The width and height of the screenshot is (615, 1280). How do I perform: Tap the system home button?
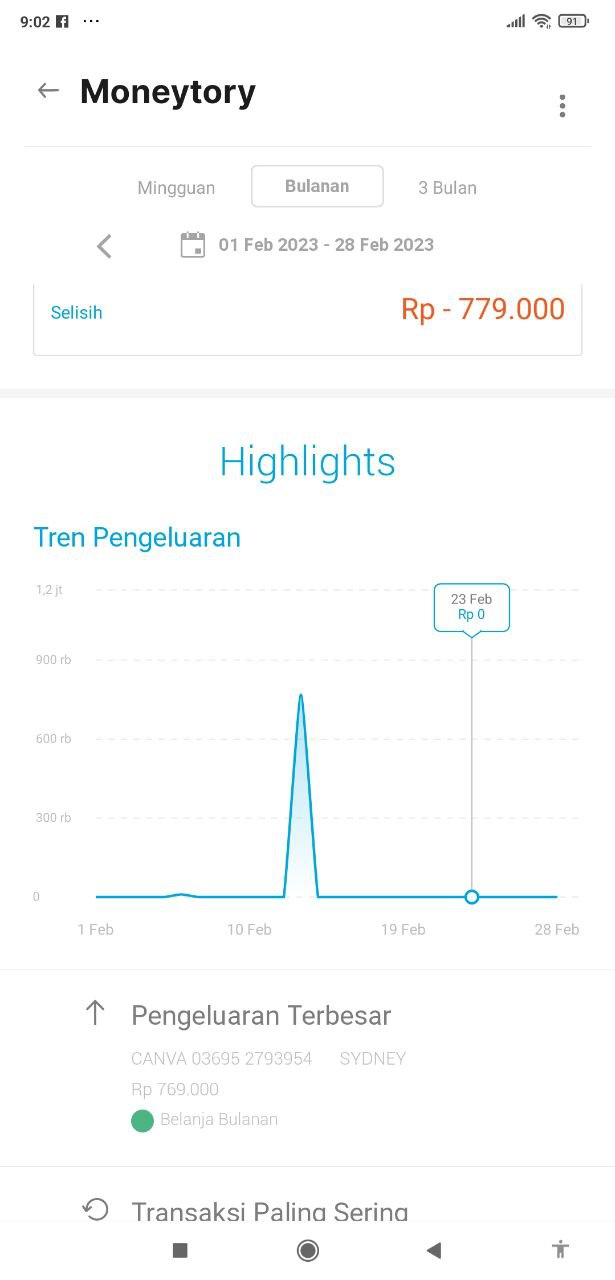tap(308, 1249)
